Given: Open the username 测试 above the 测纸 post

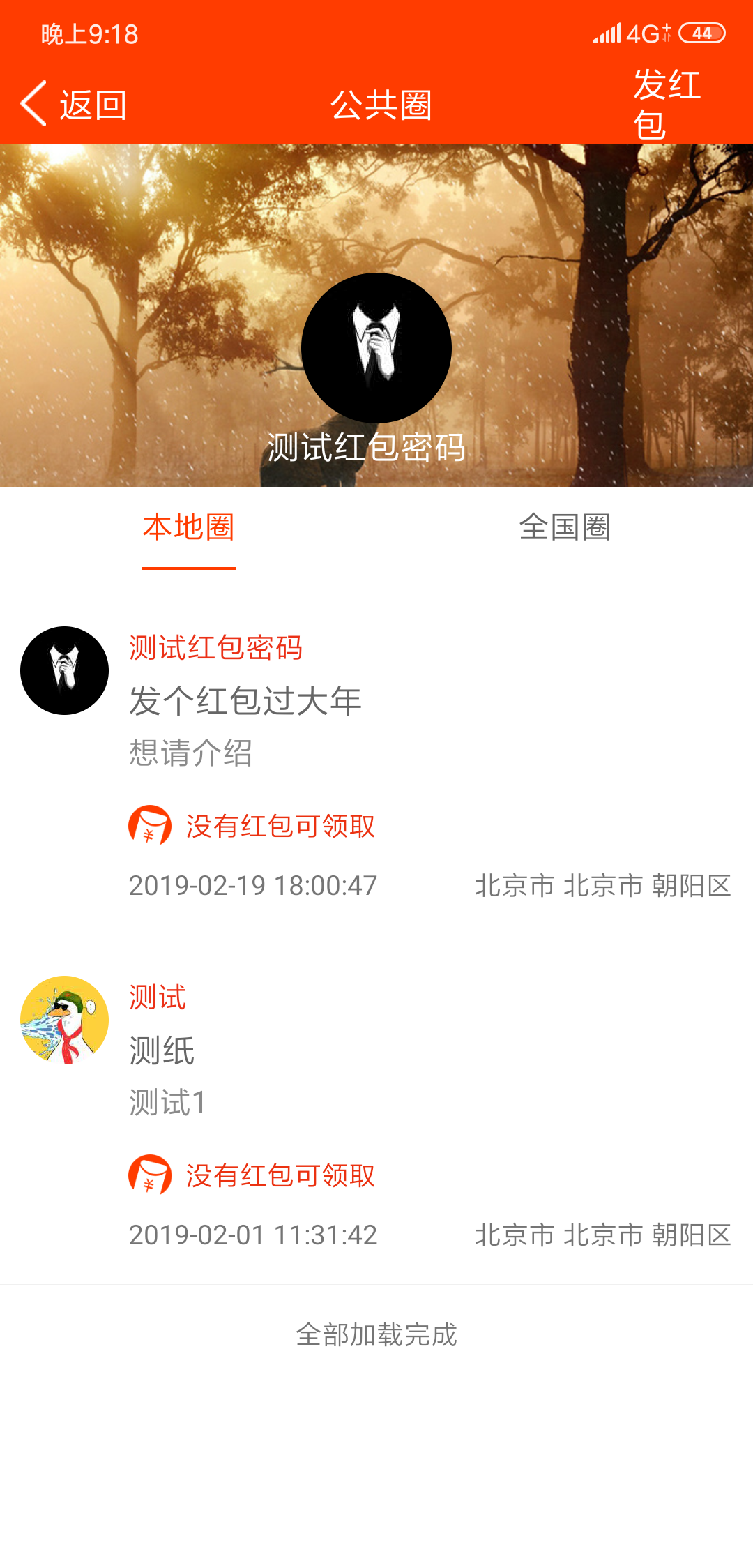Looking at the screenshot, I should click(x=158, y=997).
